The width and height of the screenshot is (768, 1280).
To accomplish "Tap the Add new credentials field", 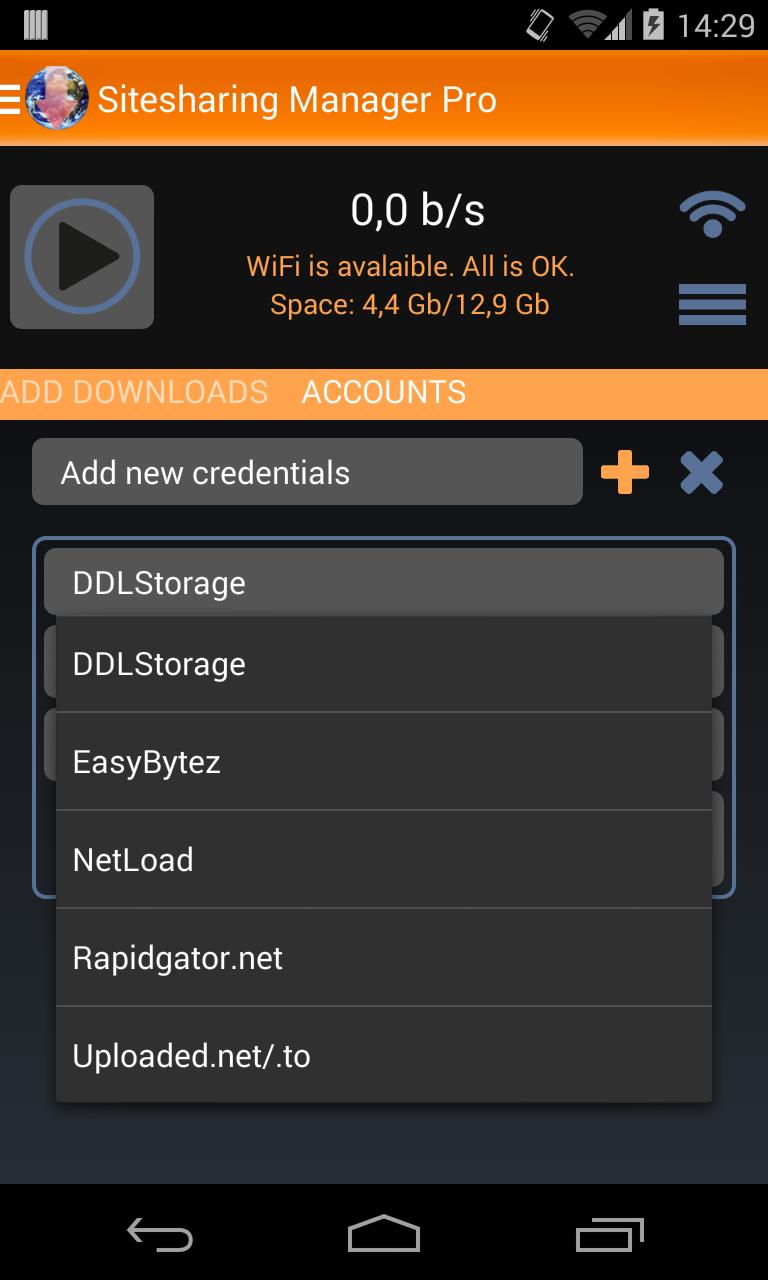I will coord(307,472).
